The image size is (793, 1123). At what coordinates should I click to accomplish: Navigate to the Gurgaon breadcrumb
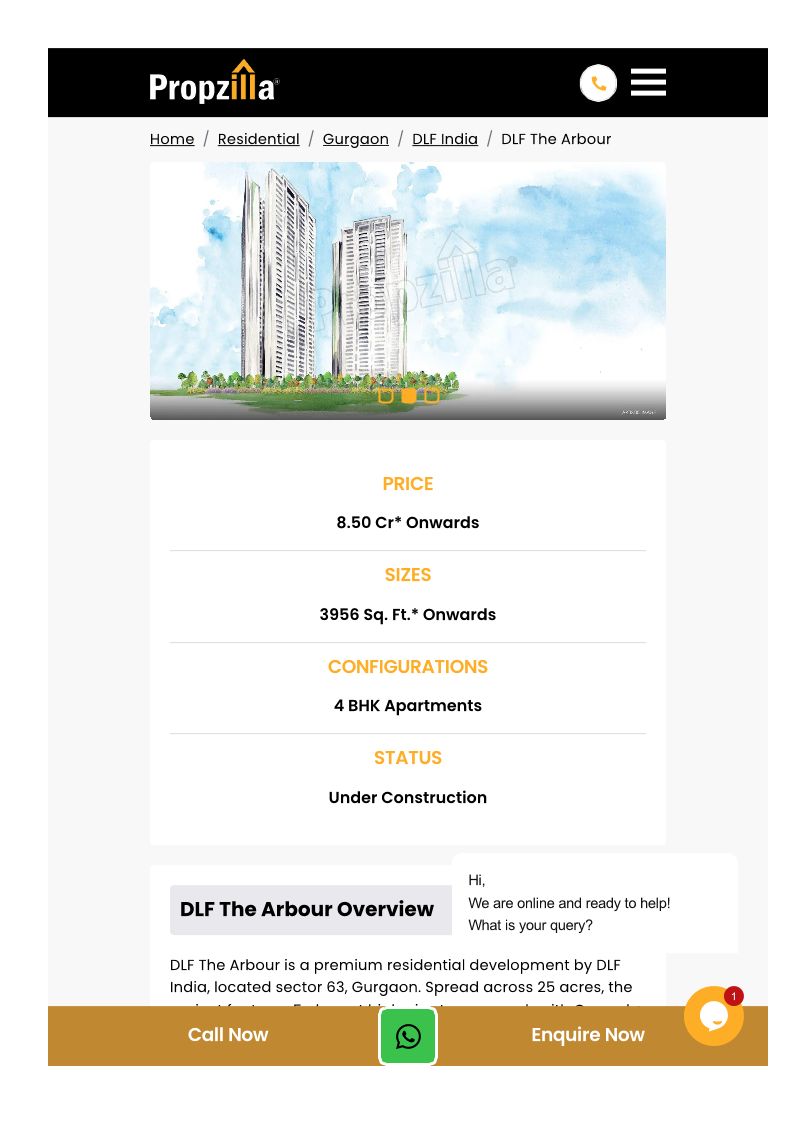coord(355,139)
